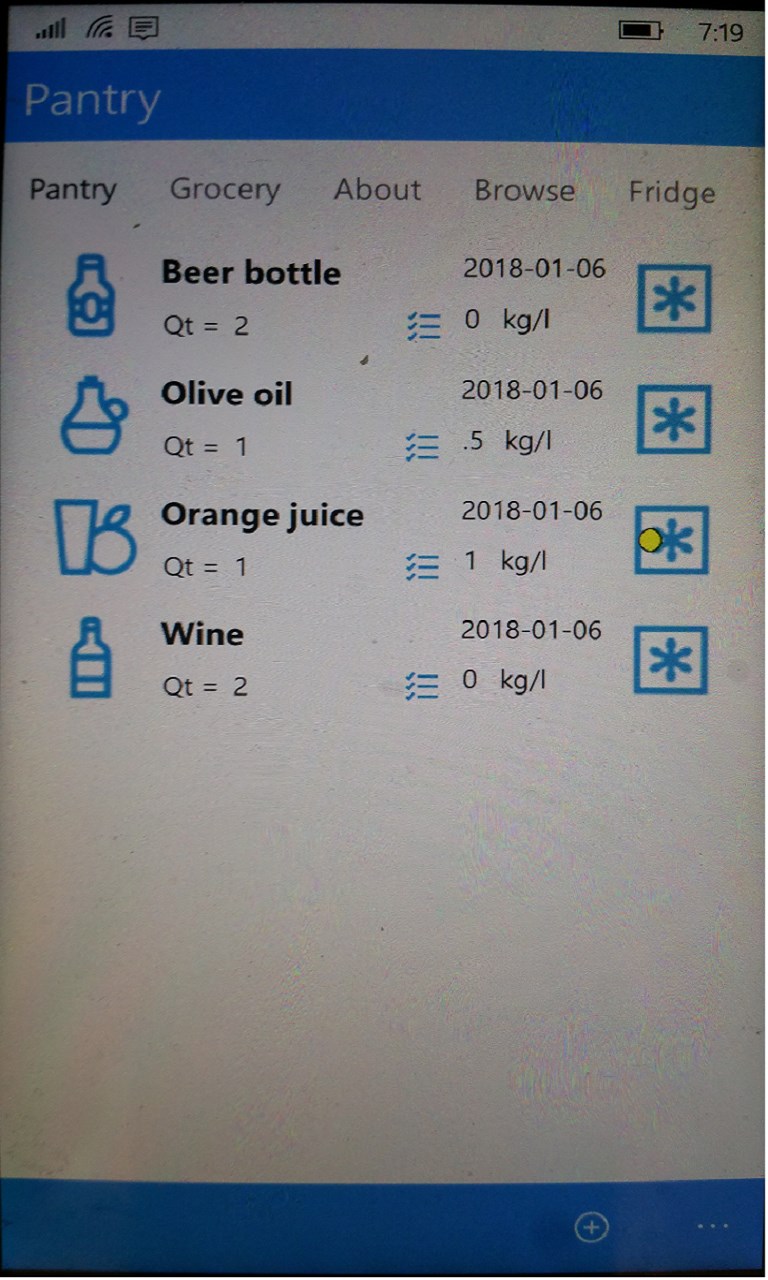Go to the Browse tab

524,190
